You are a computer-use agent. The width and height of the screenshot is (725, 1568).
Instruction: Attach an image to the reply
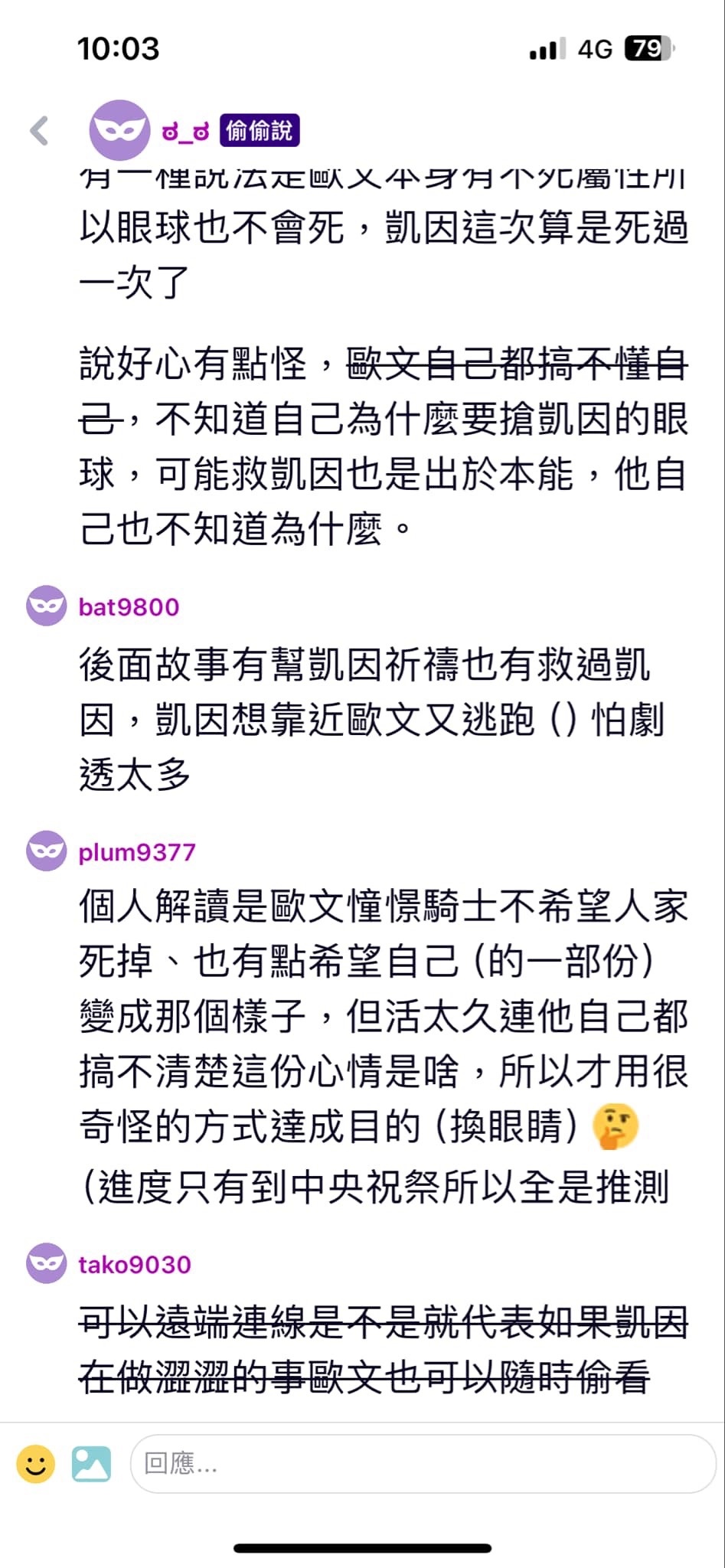tap(91, 1465)
